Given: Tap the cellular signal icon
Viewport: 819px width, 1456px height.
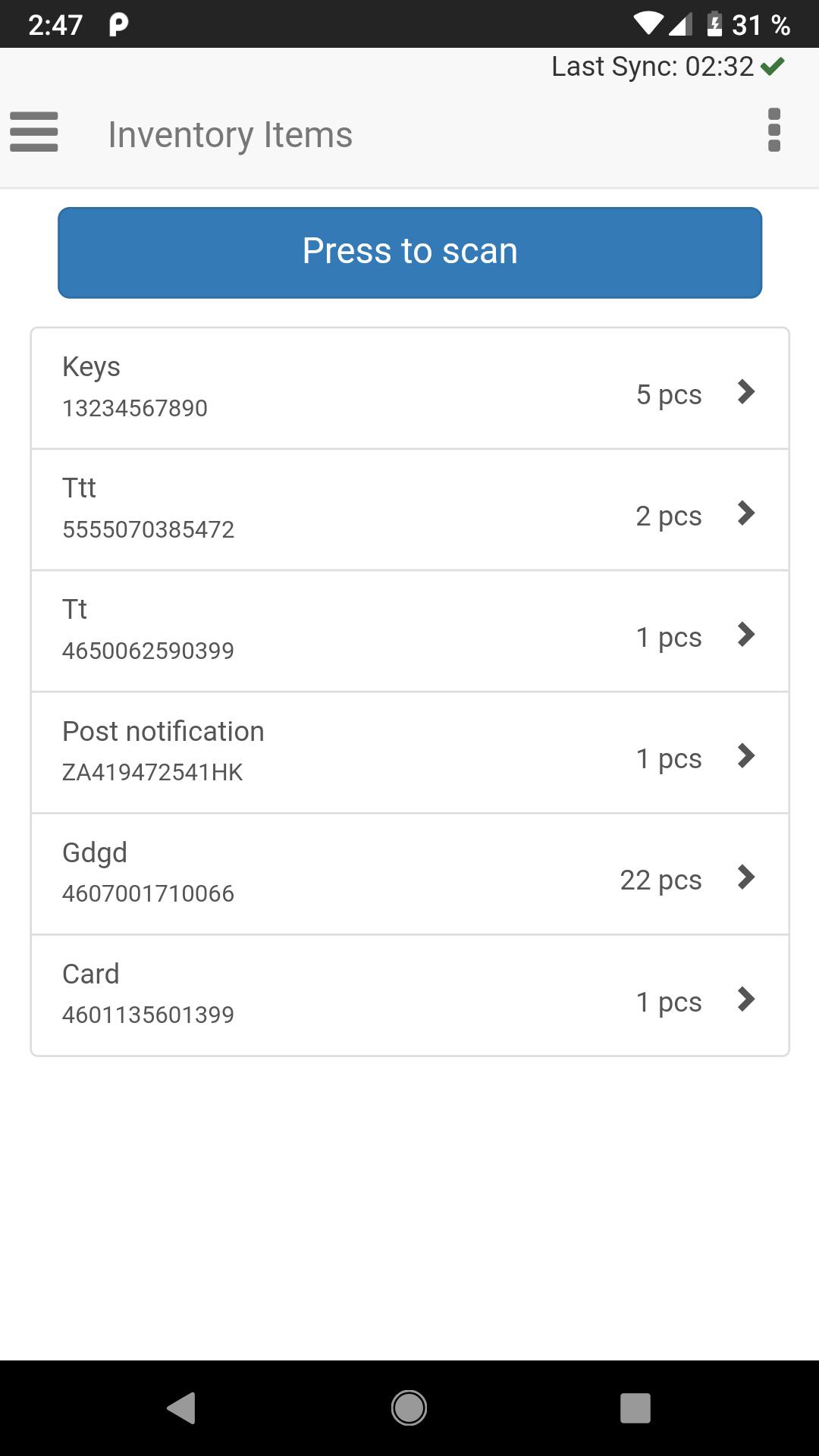Looking at the screenshot, I should 679,24.
